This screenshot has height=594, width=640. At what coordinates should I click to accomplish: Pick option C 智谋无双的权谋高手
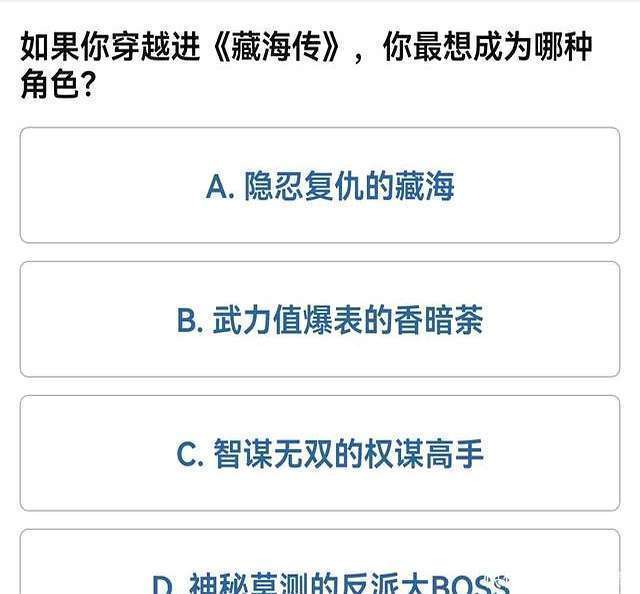coord(320,453)
